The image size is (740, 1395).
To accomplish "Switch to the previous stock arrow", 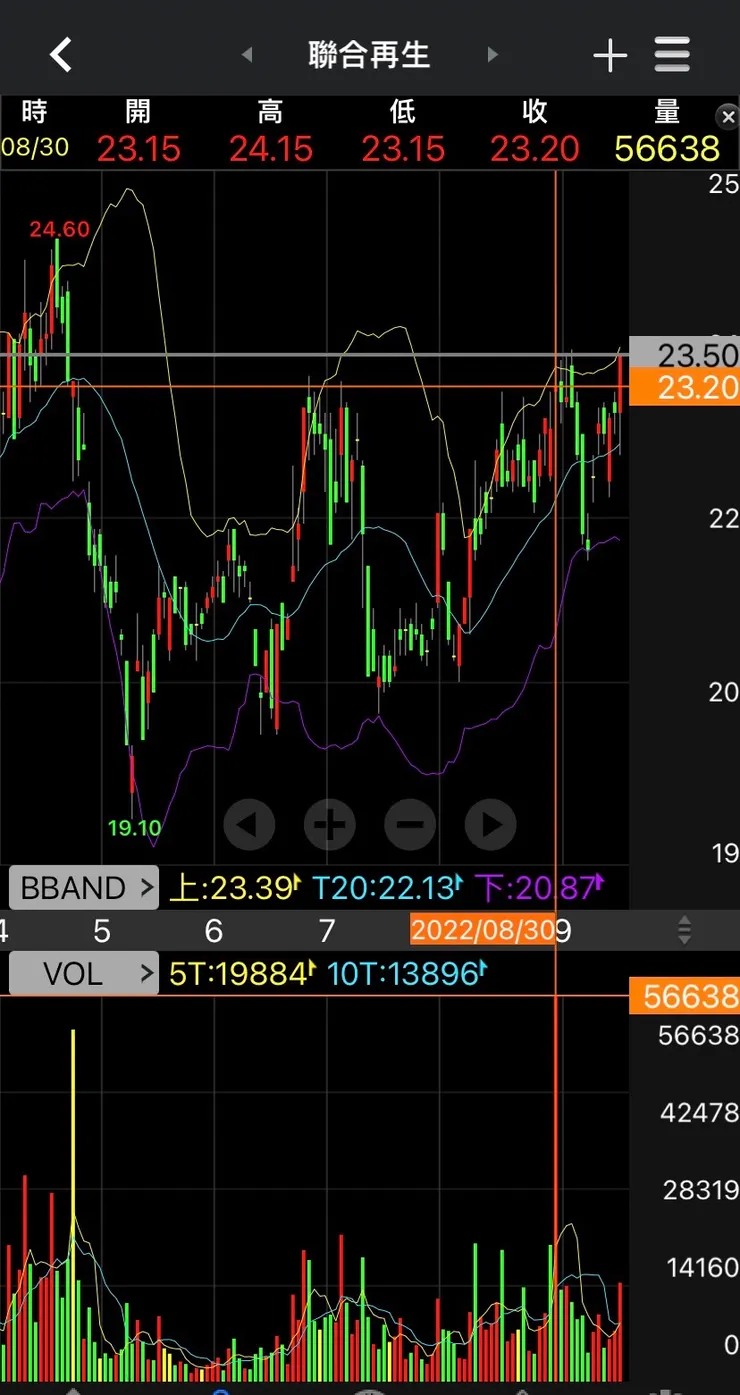I will coord(247,55).
